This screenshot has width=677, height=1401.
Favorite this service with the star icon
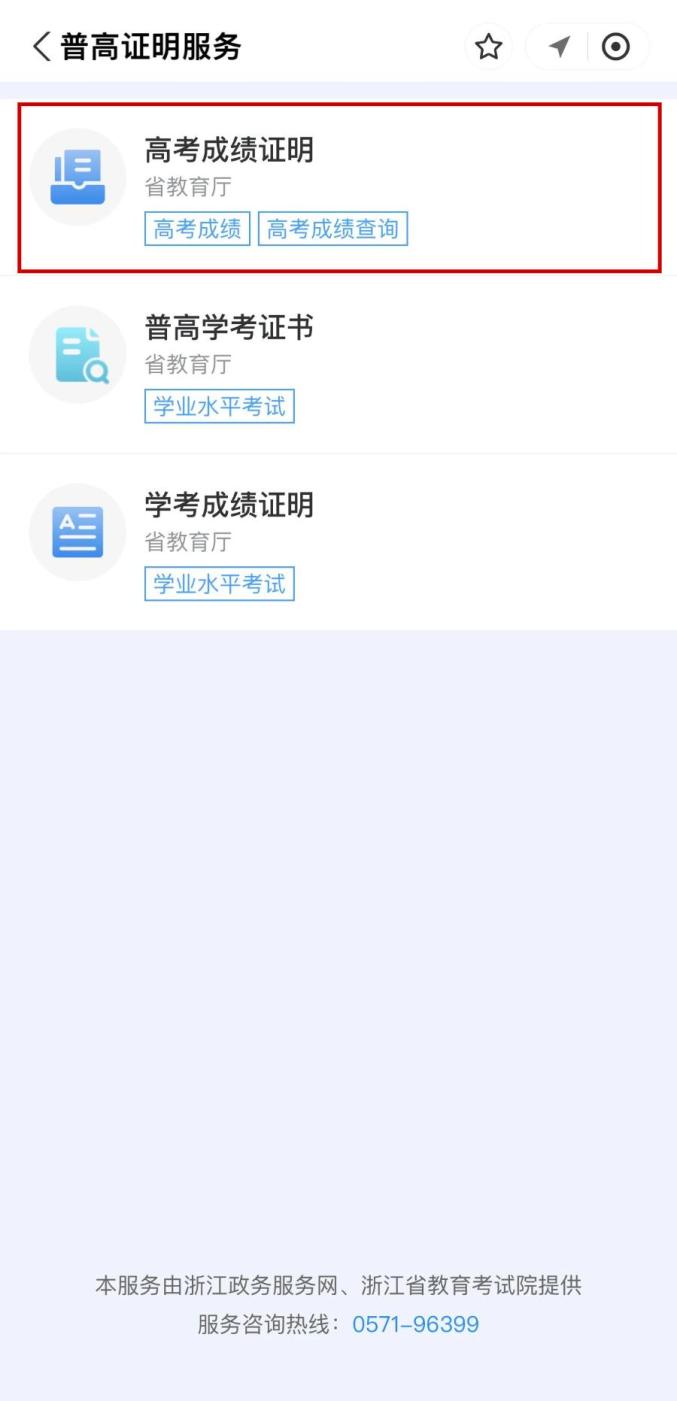click(x=488, y=47)
